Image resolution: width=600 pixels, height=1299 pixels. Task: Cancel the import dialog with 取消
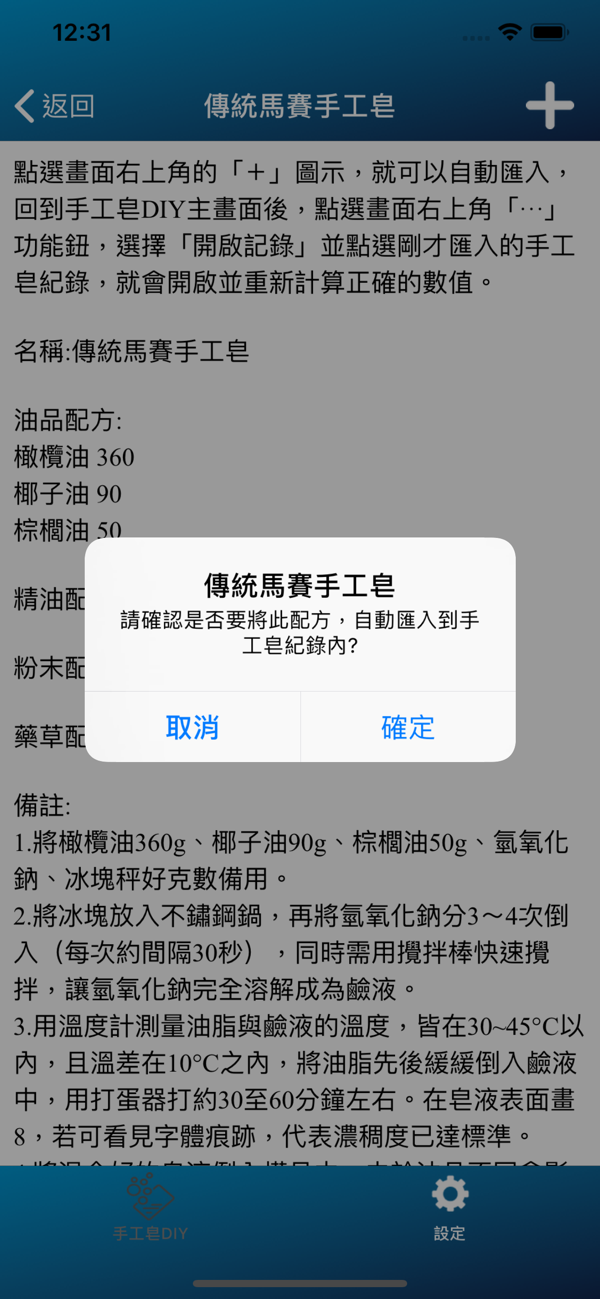tap(192, 727)
